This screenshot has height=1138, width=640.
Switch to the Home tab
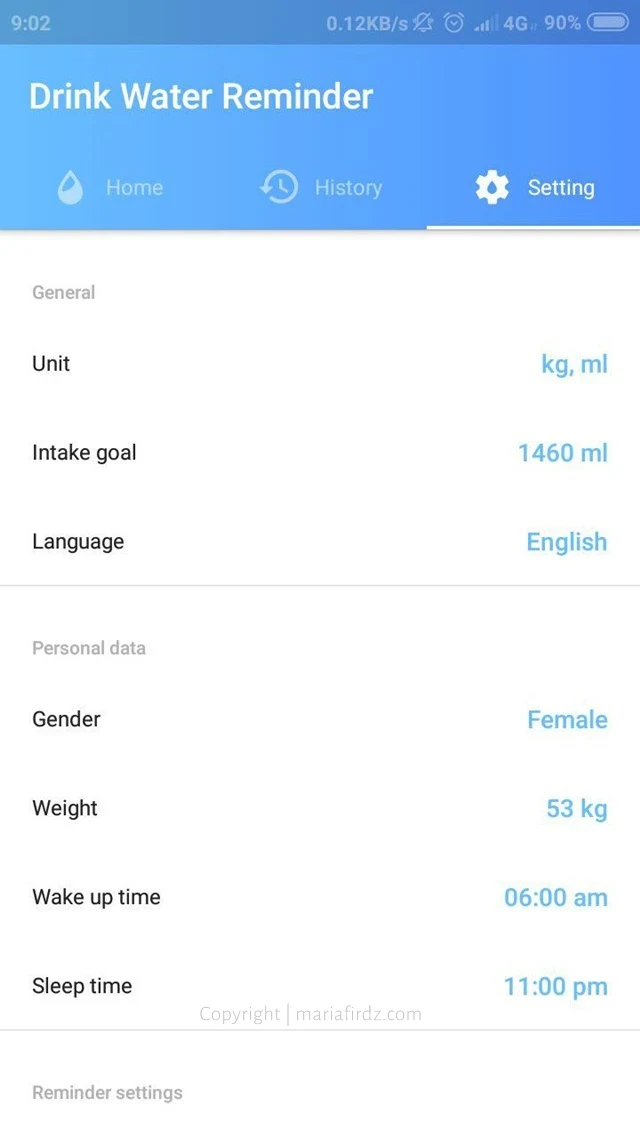(x=110, y=187)
